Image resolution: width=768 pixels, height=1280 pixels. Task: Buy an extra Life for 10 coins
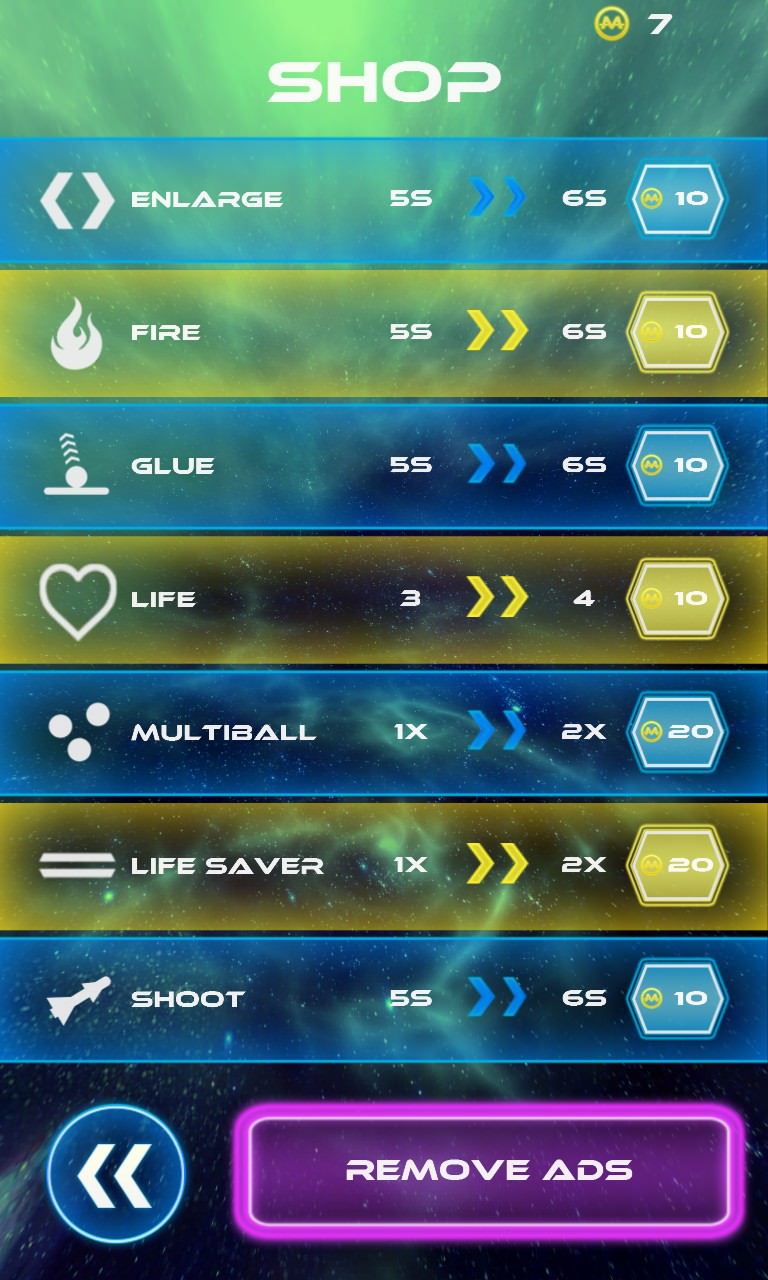coord(677,598)
